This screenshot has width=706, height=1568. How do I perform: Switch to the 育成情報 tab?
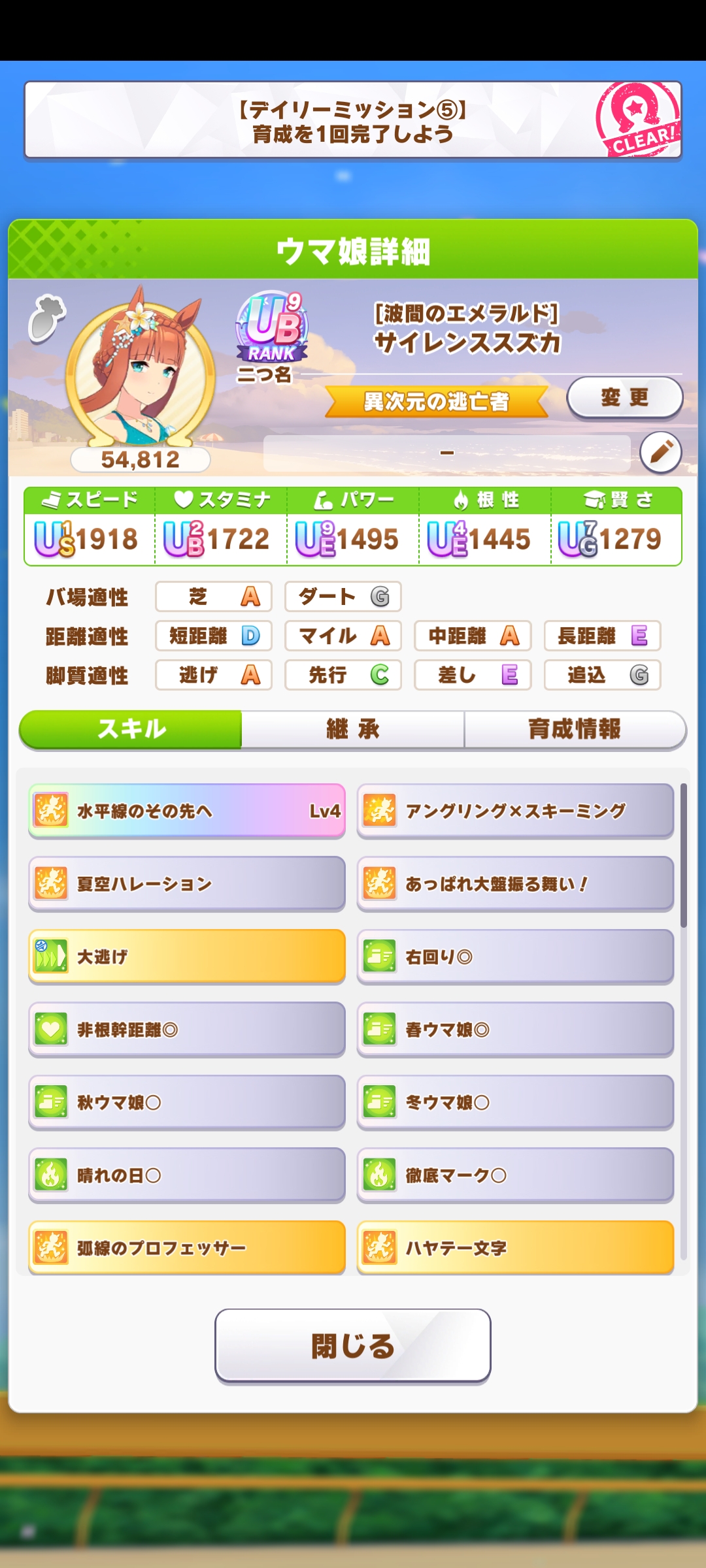(575, 729)
